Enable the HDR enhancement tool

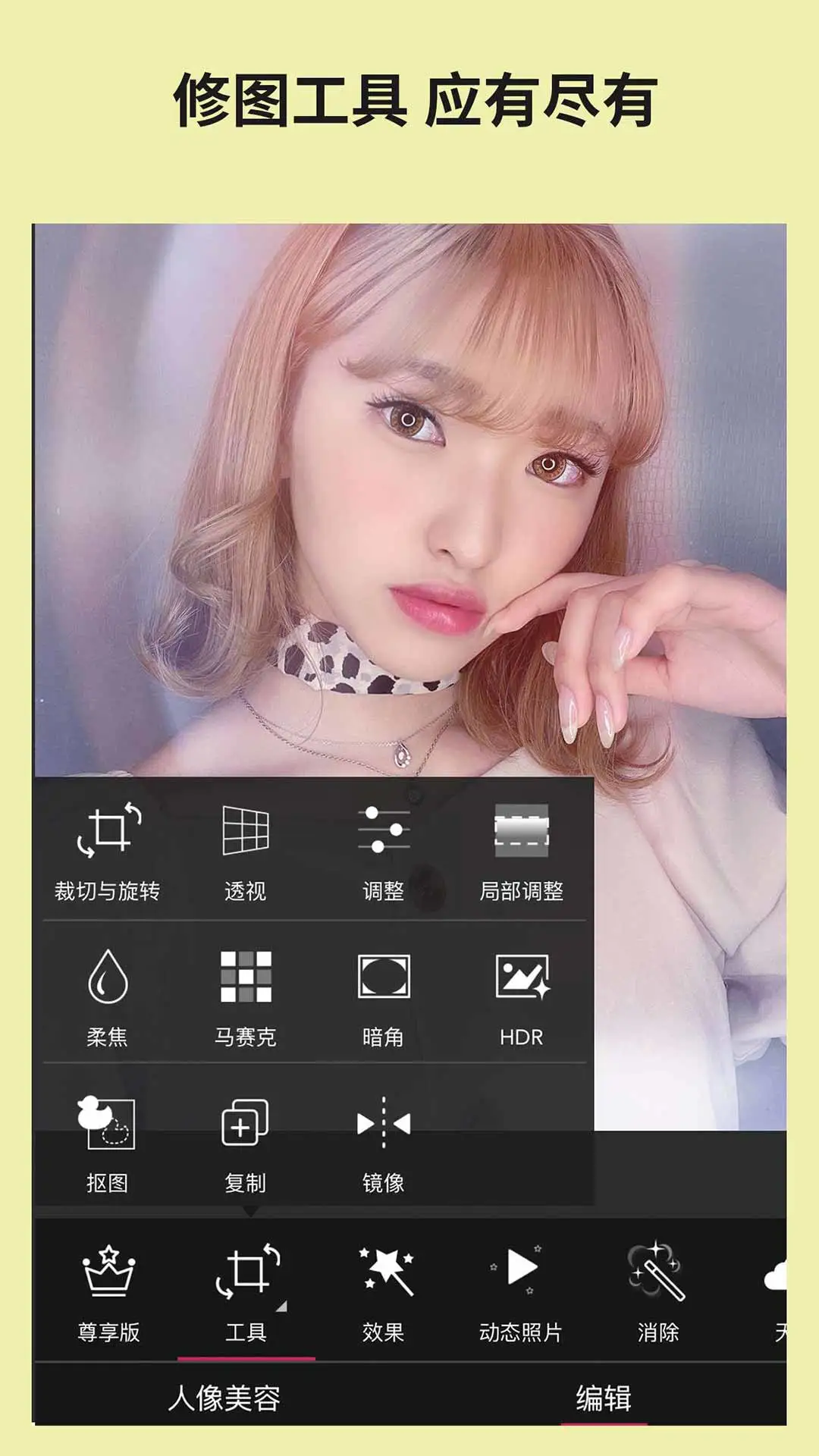[x=522, y=993]
